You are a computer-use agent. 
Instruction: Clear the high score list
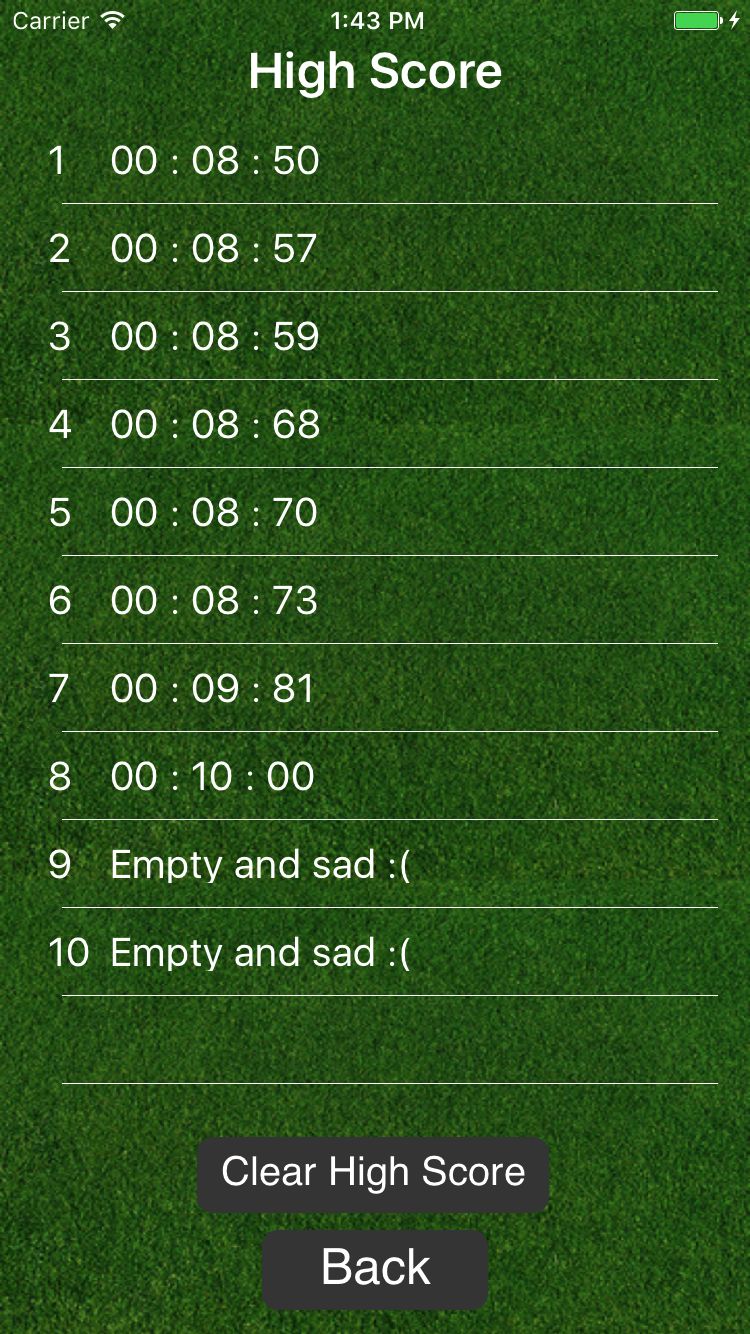click(373, 1174)
